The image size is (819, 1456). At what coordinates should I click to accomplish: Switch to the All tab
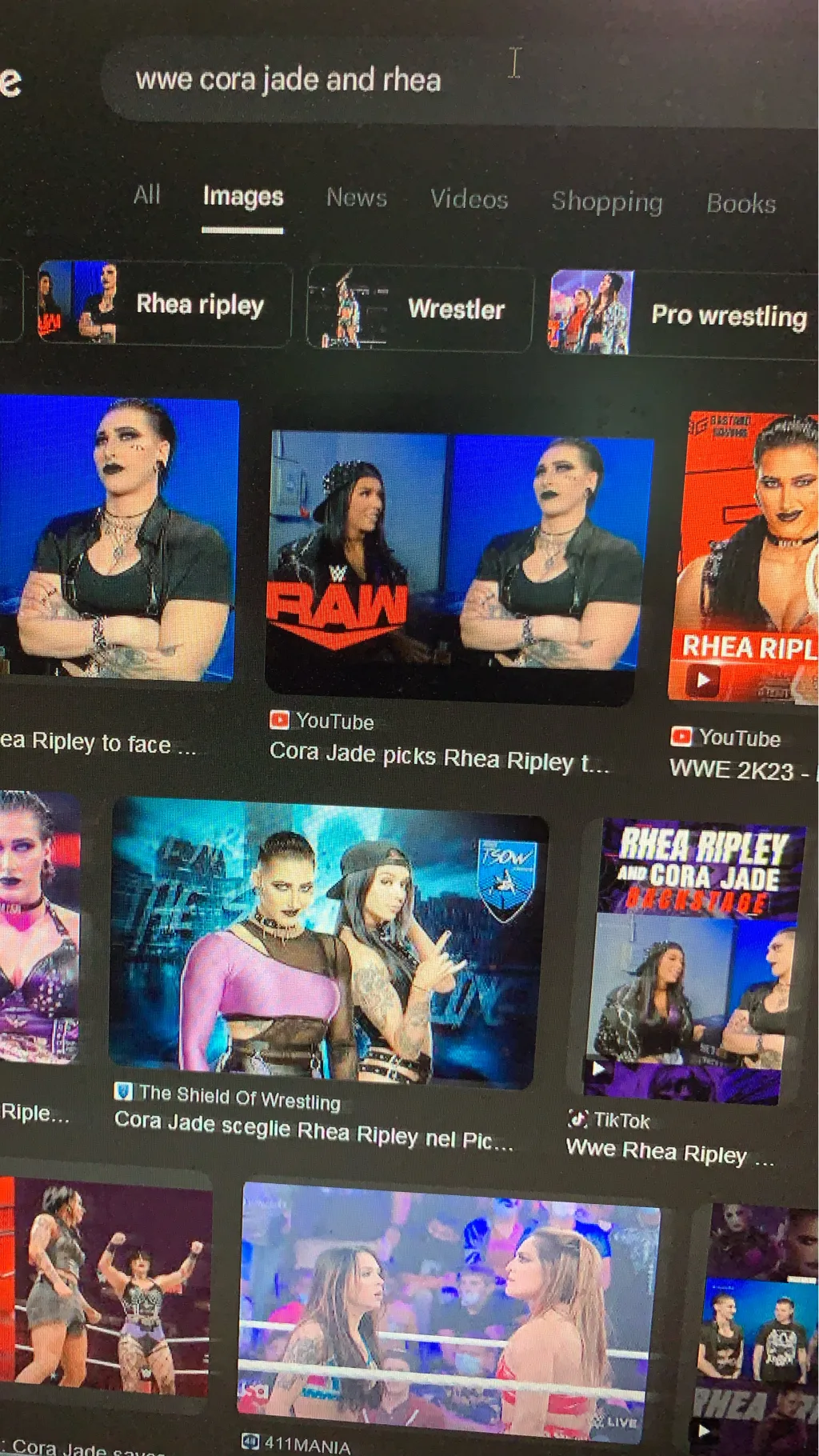tap(147, 194)
